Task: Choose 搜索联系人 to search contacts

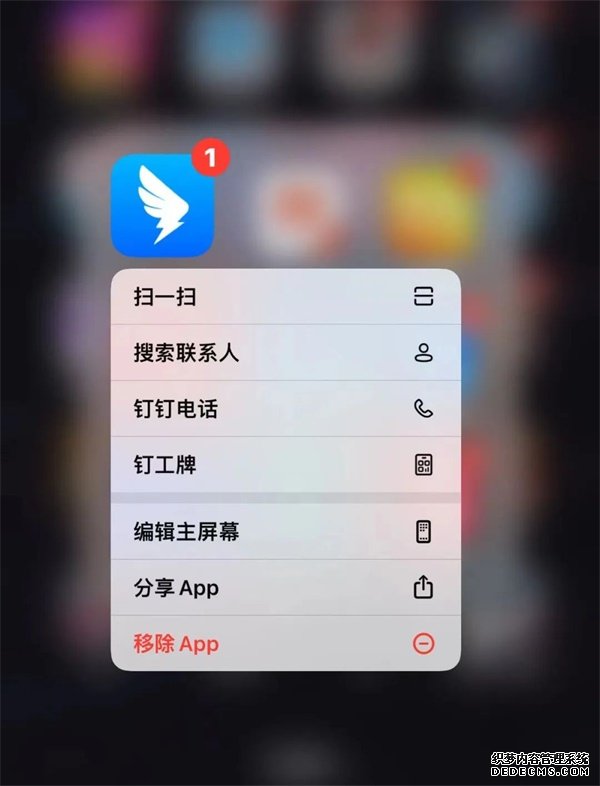Action: (285, 353)
